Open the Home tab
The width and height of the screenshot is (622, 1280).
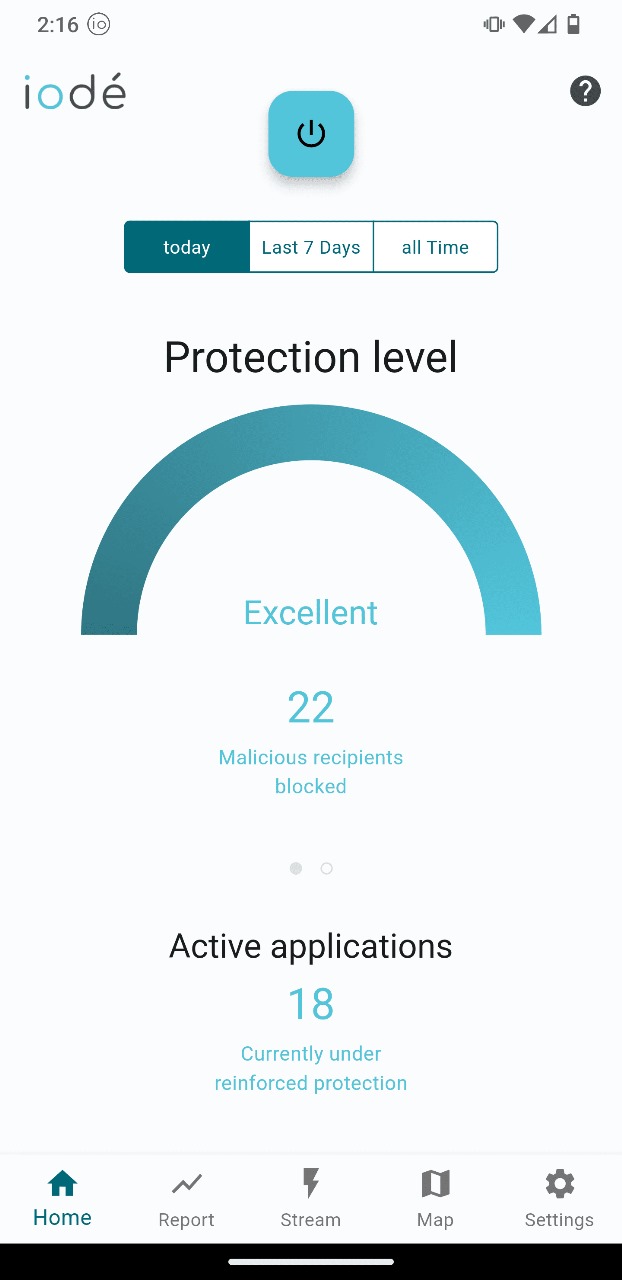click(62, 1199)
